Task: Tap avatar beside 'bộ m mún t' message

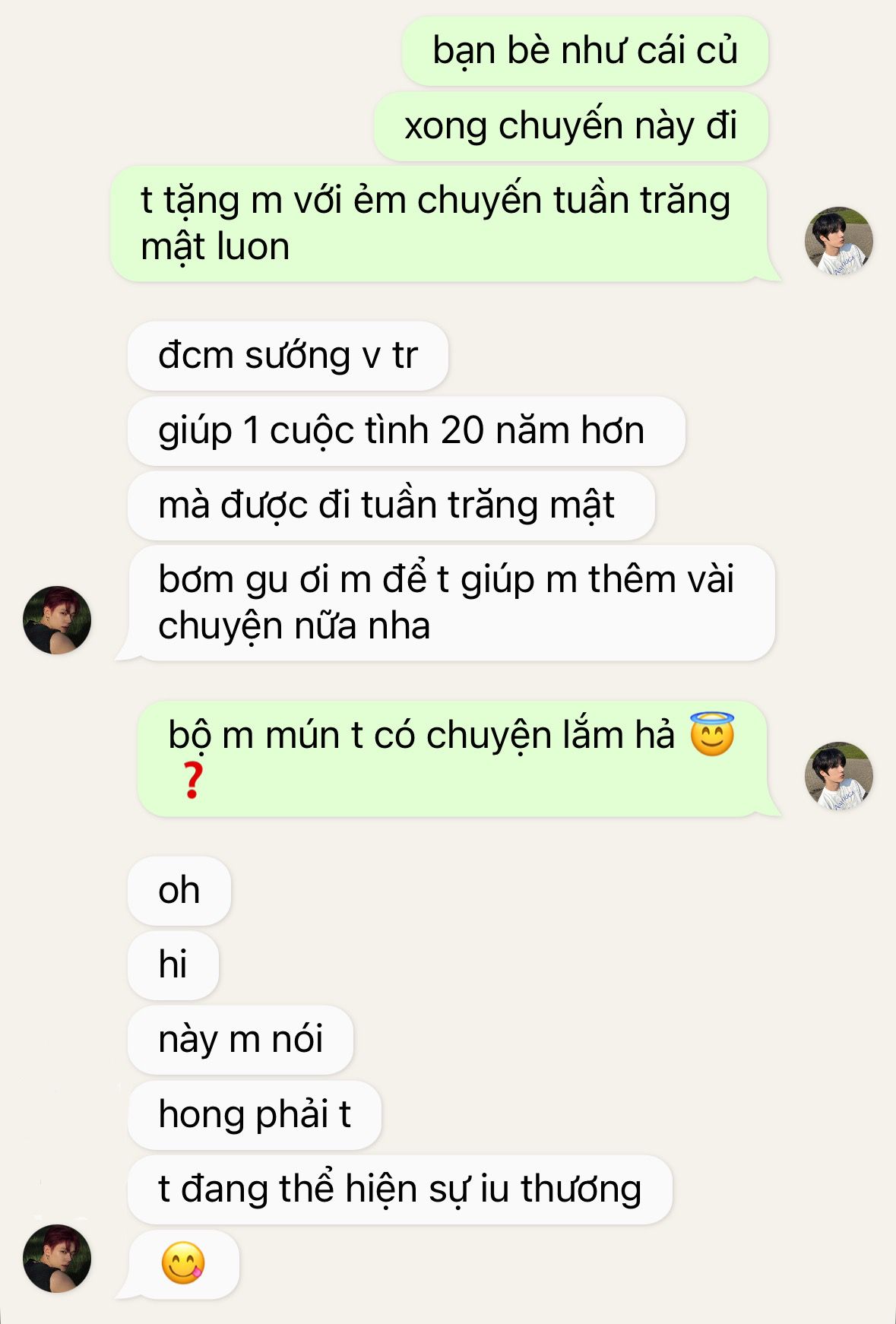Action: click(x=838, y=776)
